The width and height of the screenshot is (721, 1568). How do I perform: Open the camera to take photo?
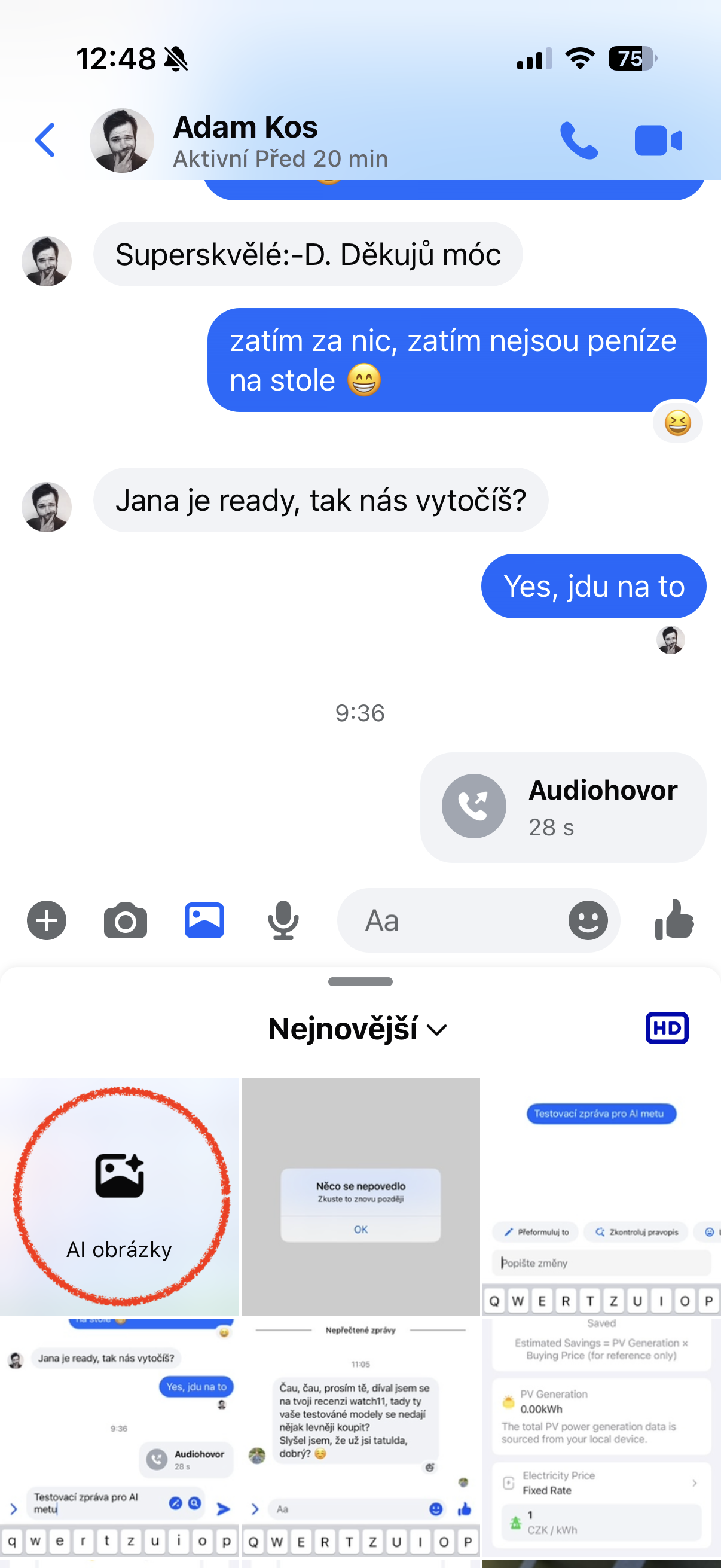[126, 920]
